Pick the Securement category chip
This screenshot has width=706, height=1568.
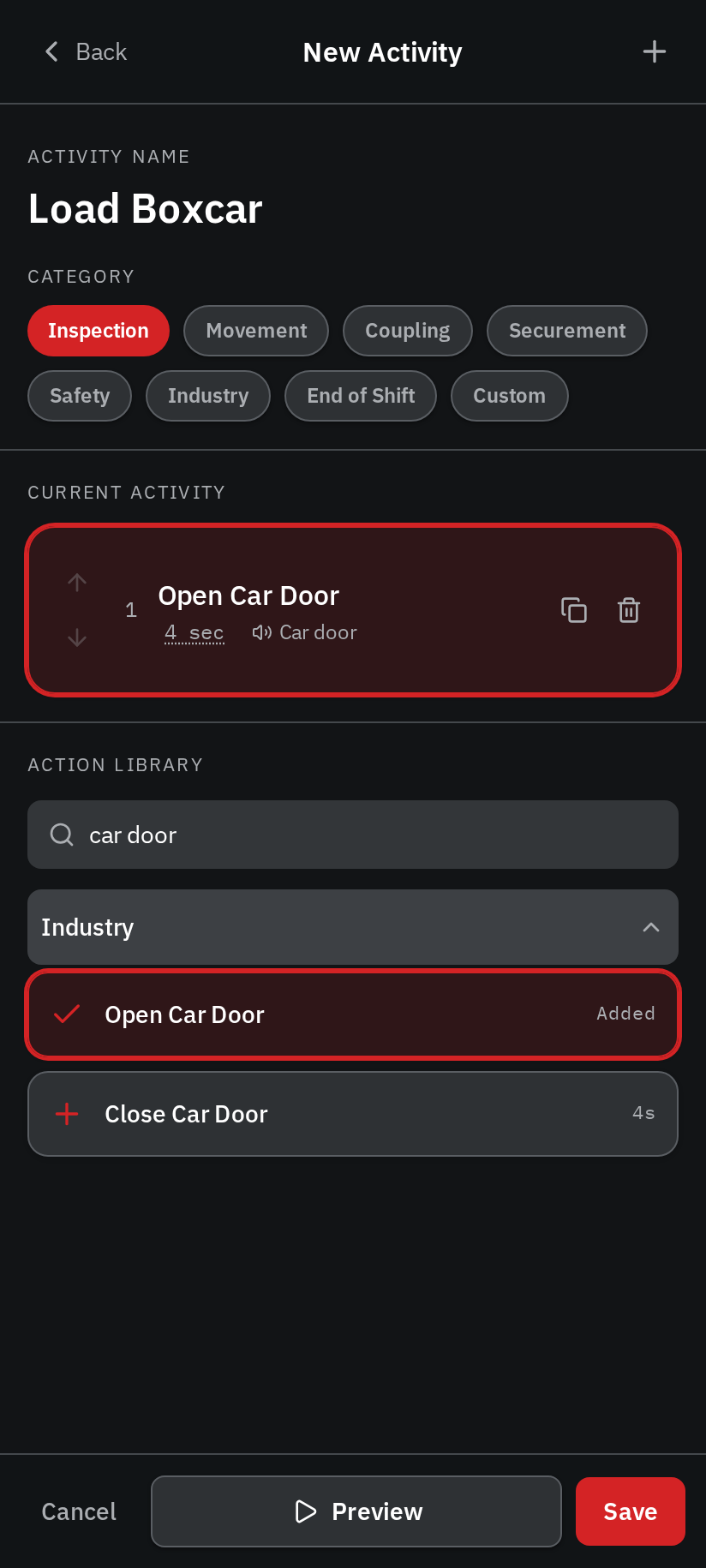tap(567, 331)
